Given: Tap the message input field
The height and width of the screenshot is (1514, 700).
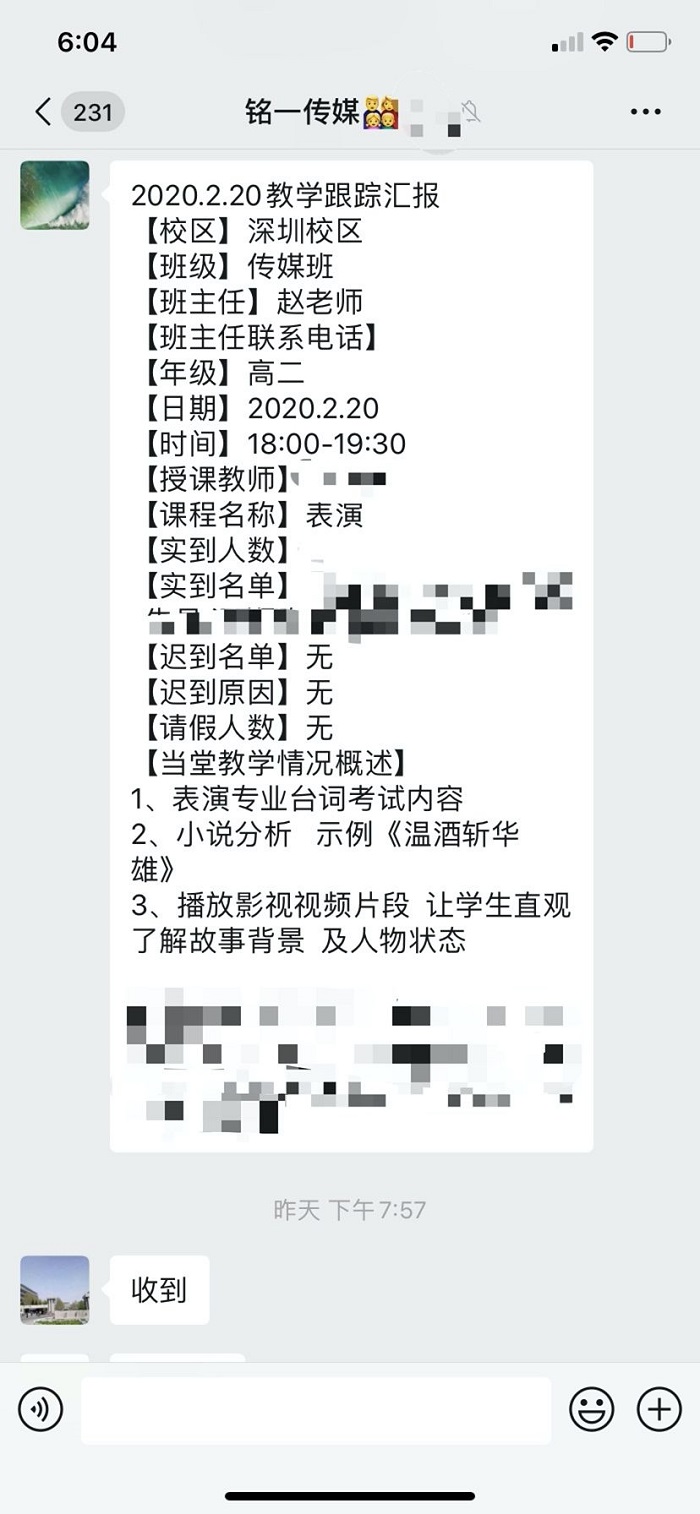Looking at the screenshot, I should (315, 1410).
